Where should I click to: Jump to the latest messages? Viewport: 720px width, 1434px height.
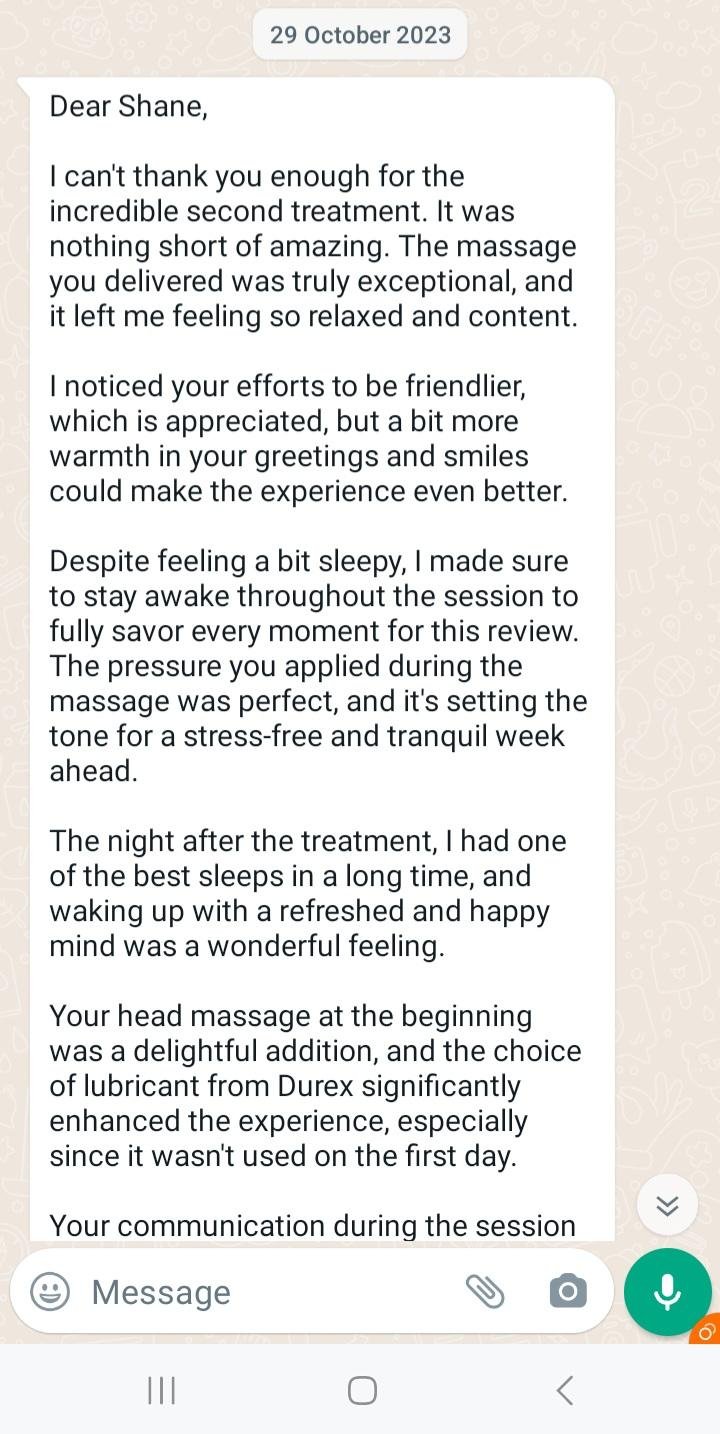point(667,1205)
